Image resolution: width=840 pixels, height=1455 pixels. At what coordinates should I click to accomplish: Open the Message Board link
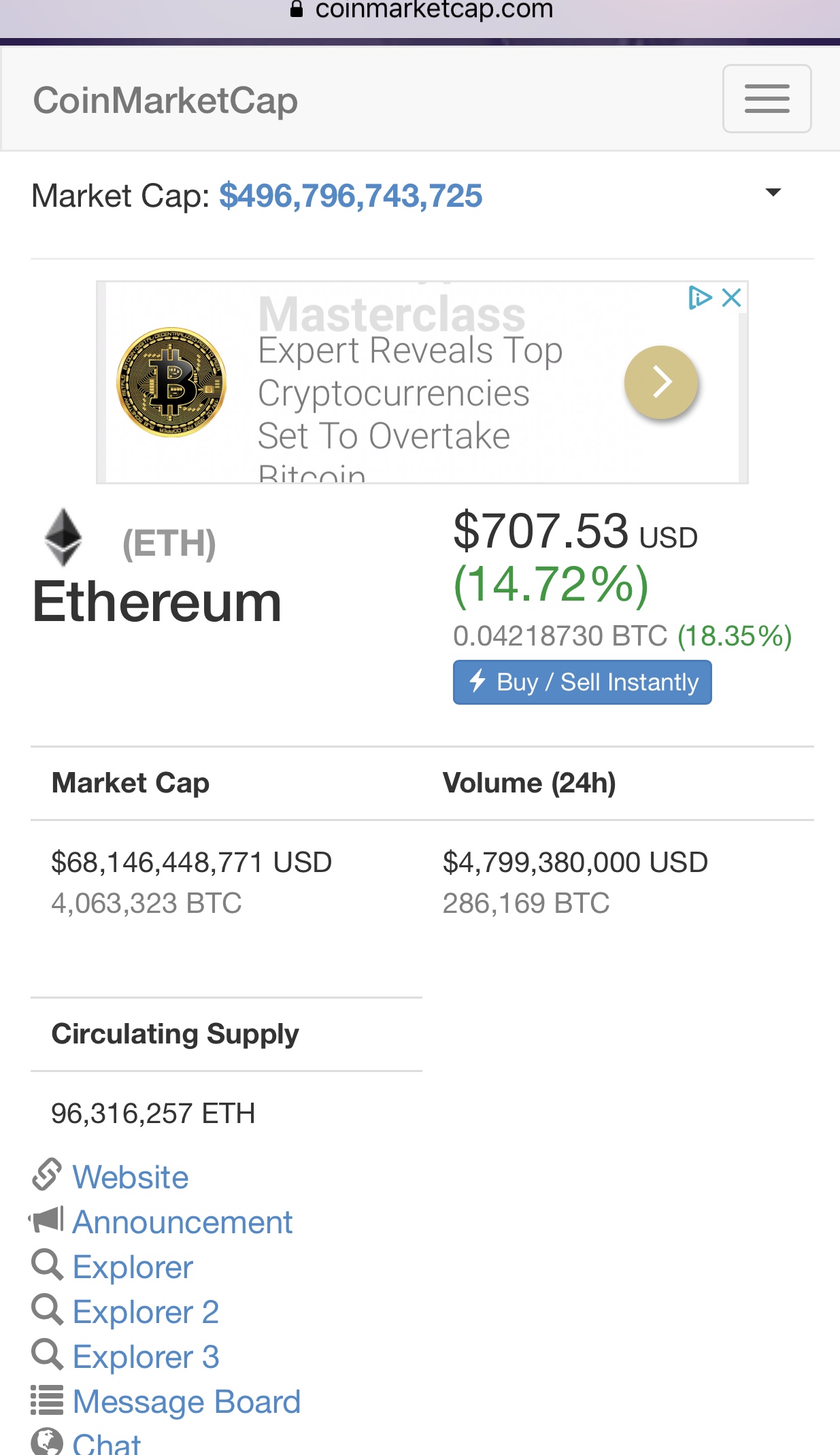coord(186,1401)
